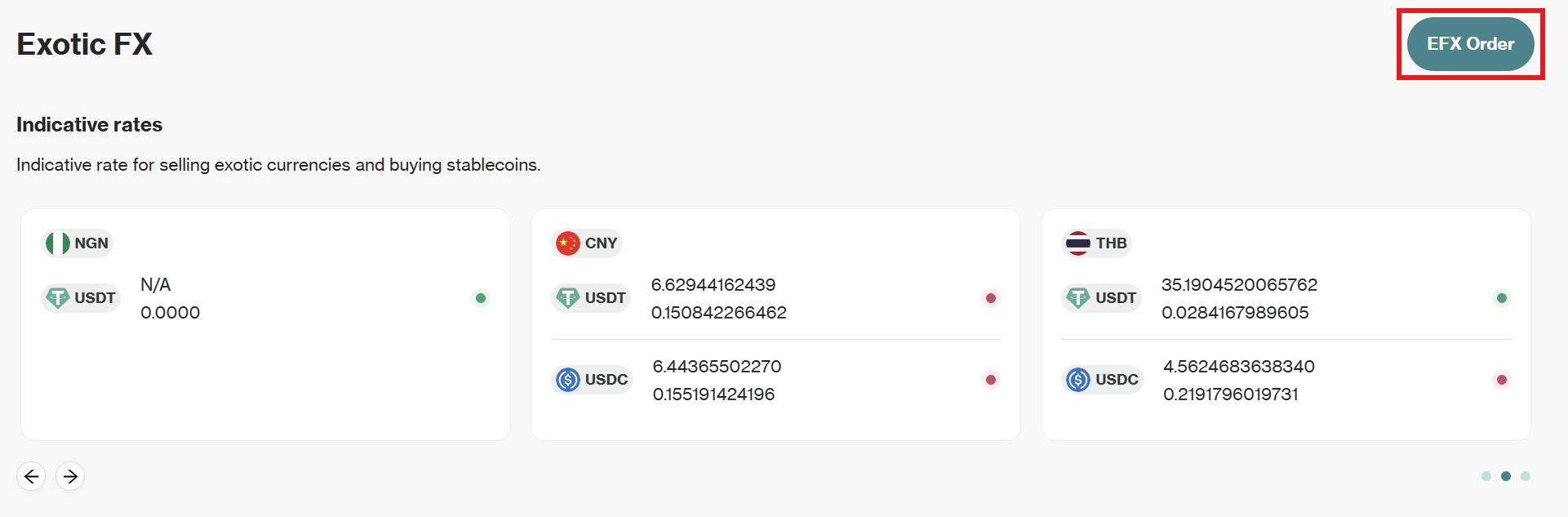Screen dimensions: 1568x517
Task: Open the CNY rates card
Action: coord(775,324)
